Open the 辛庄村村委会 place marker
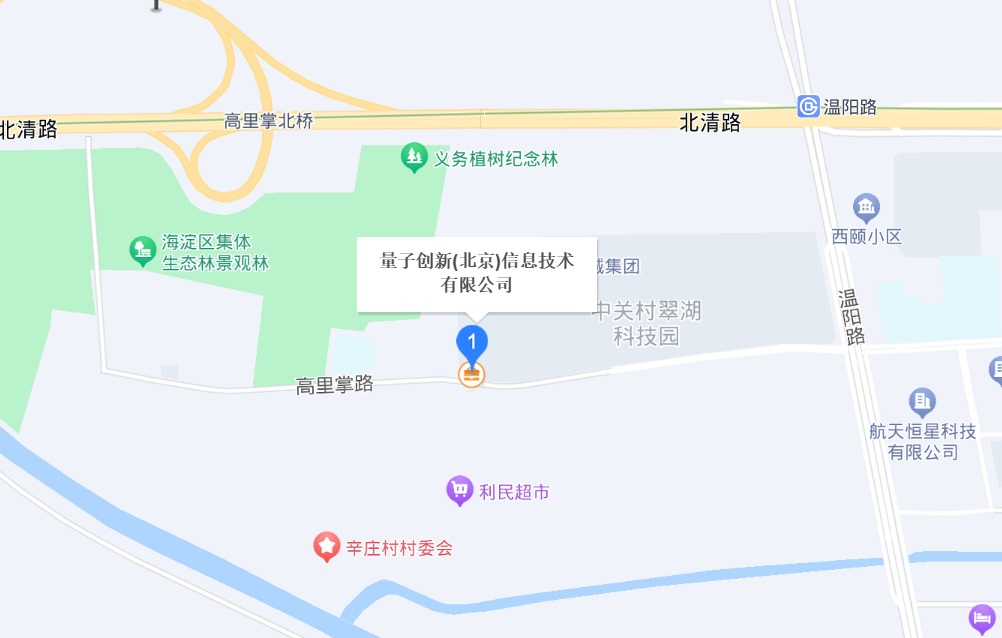This screenshot has height=638, width=1002. point(326,547)
